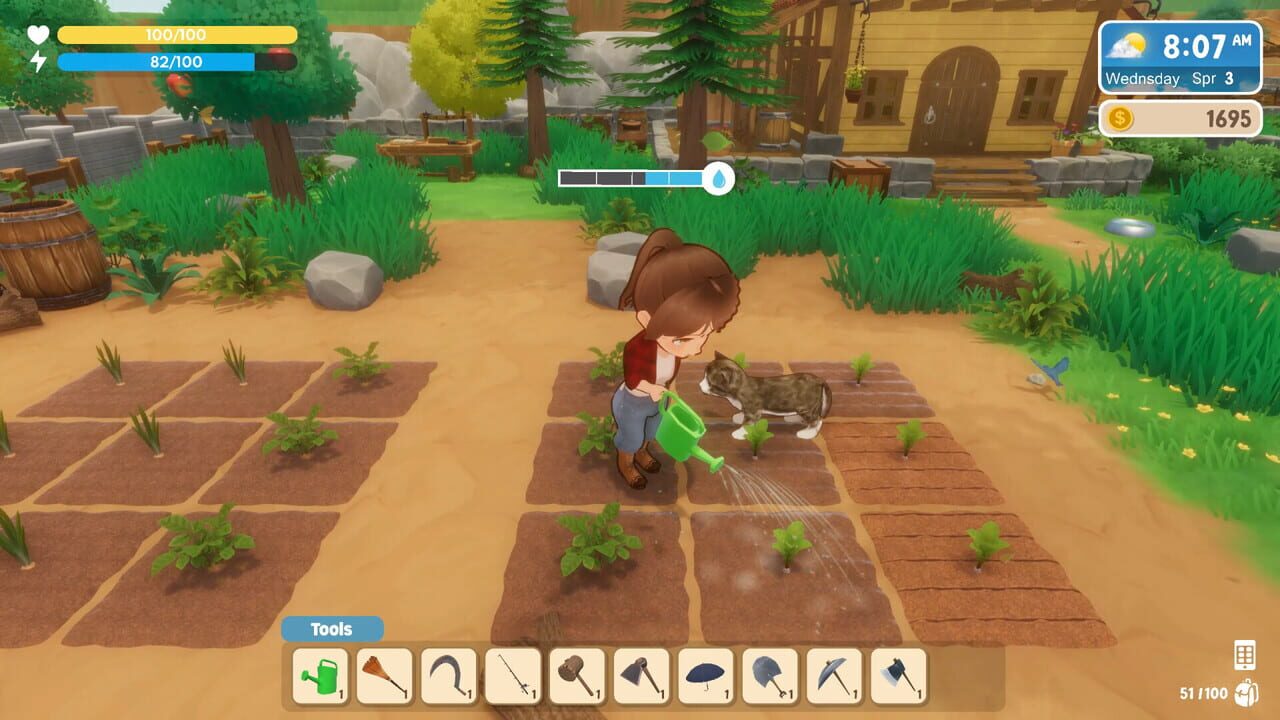
Task: Select the wooden mallet tool
Action: coord(577,676)
